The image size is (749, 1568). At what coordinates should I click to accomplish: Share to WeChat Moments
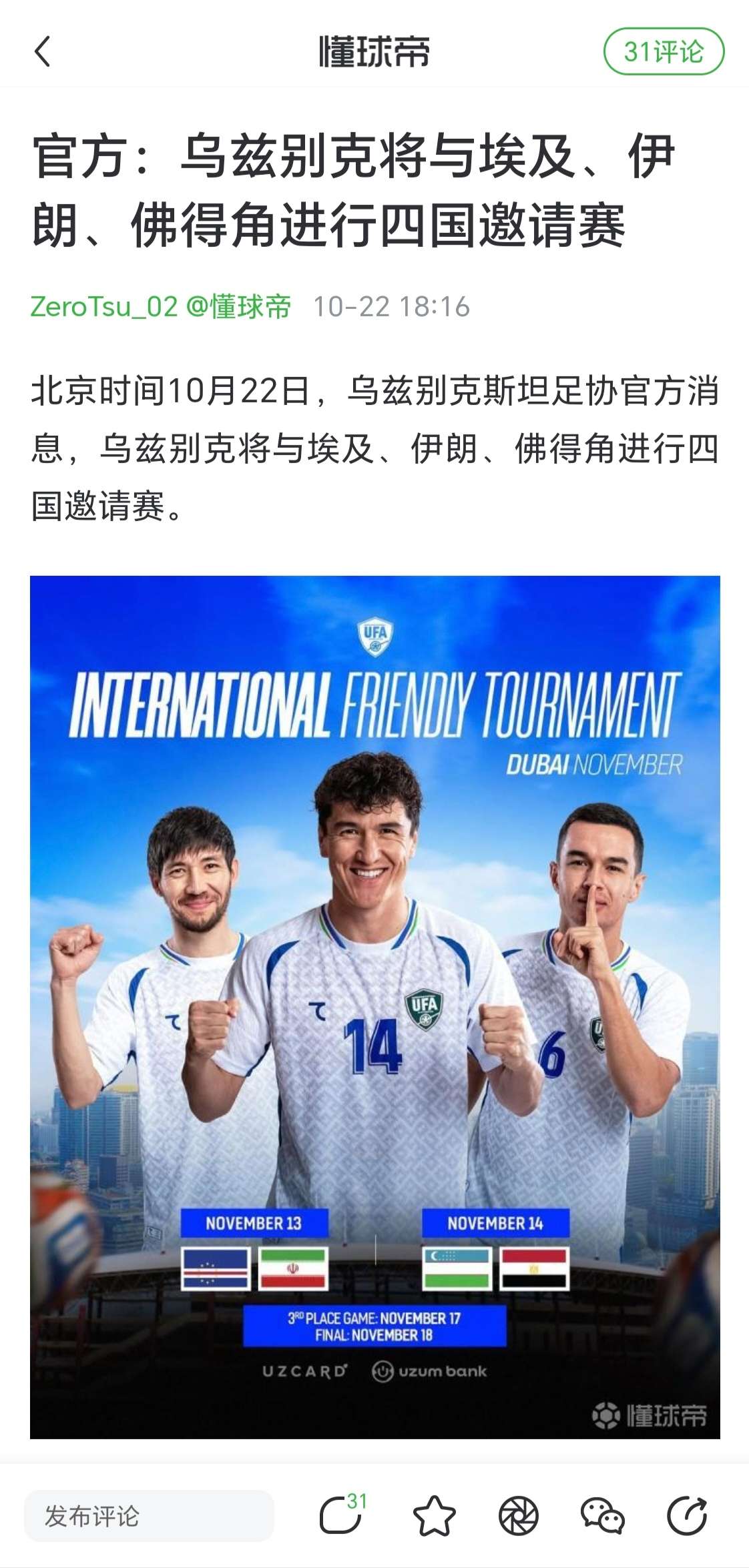point(518,1516)
